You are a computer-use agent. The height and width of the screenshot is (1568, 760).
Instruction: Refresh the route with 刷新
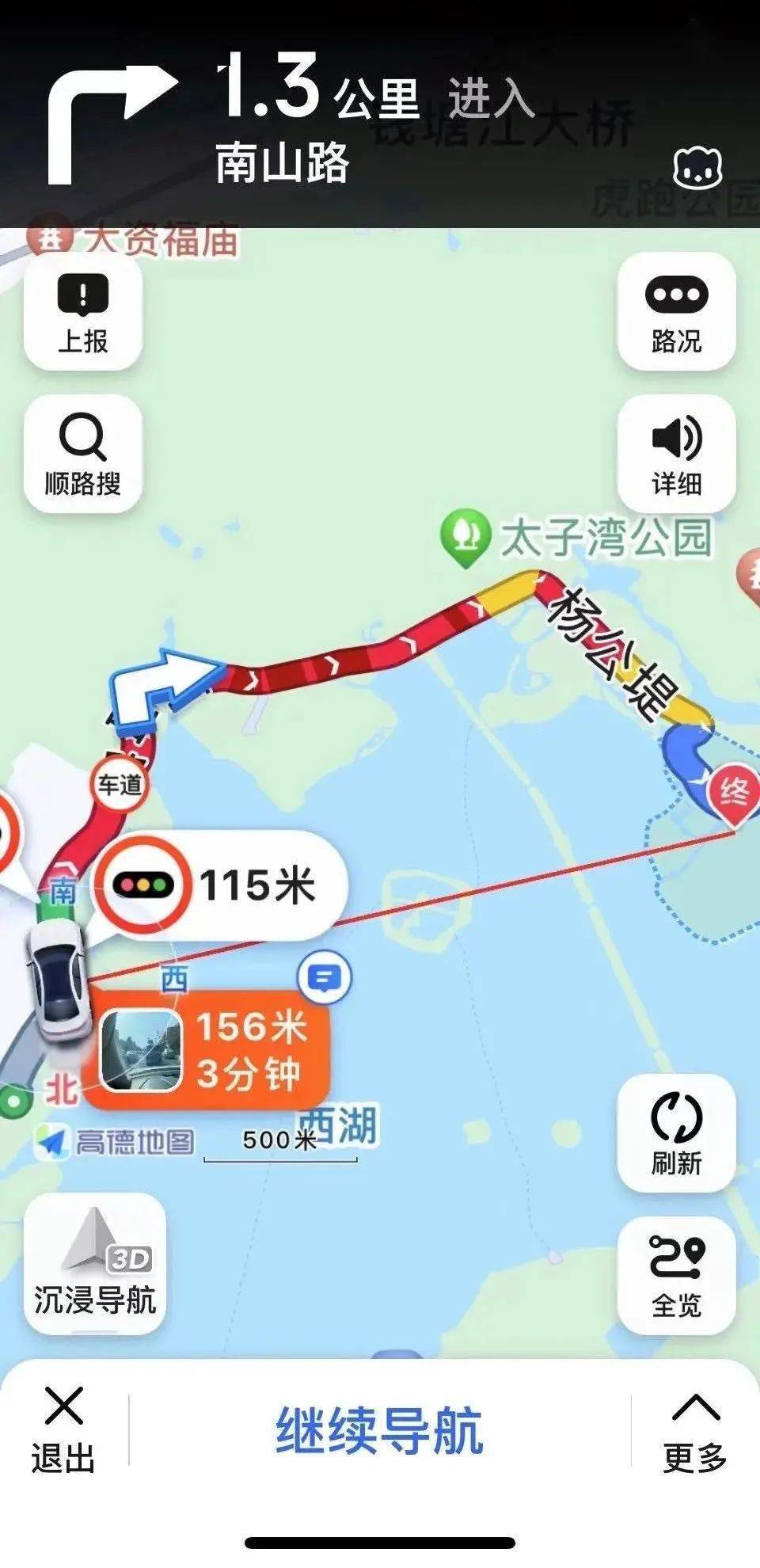point(676,1132)
